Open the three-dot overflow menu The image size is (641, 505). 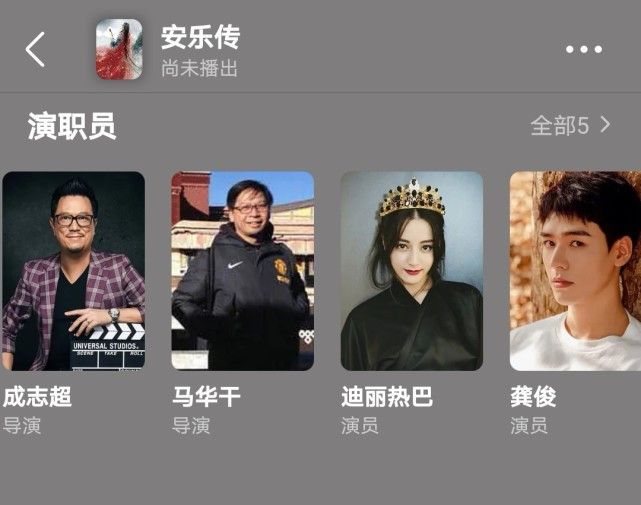[x=583, y=49]
